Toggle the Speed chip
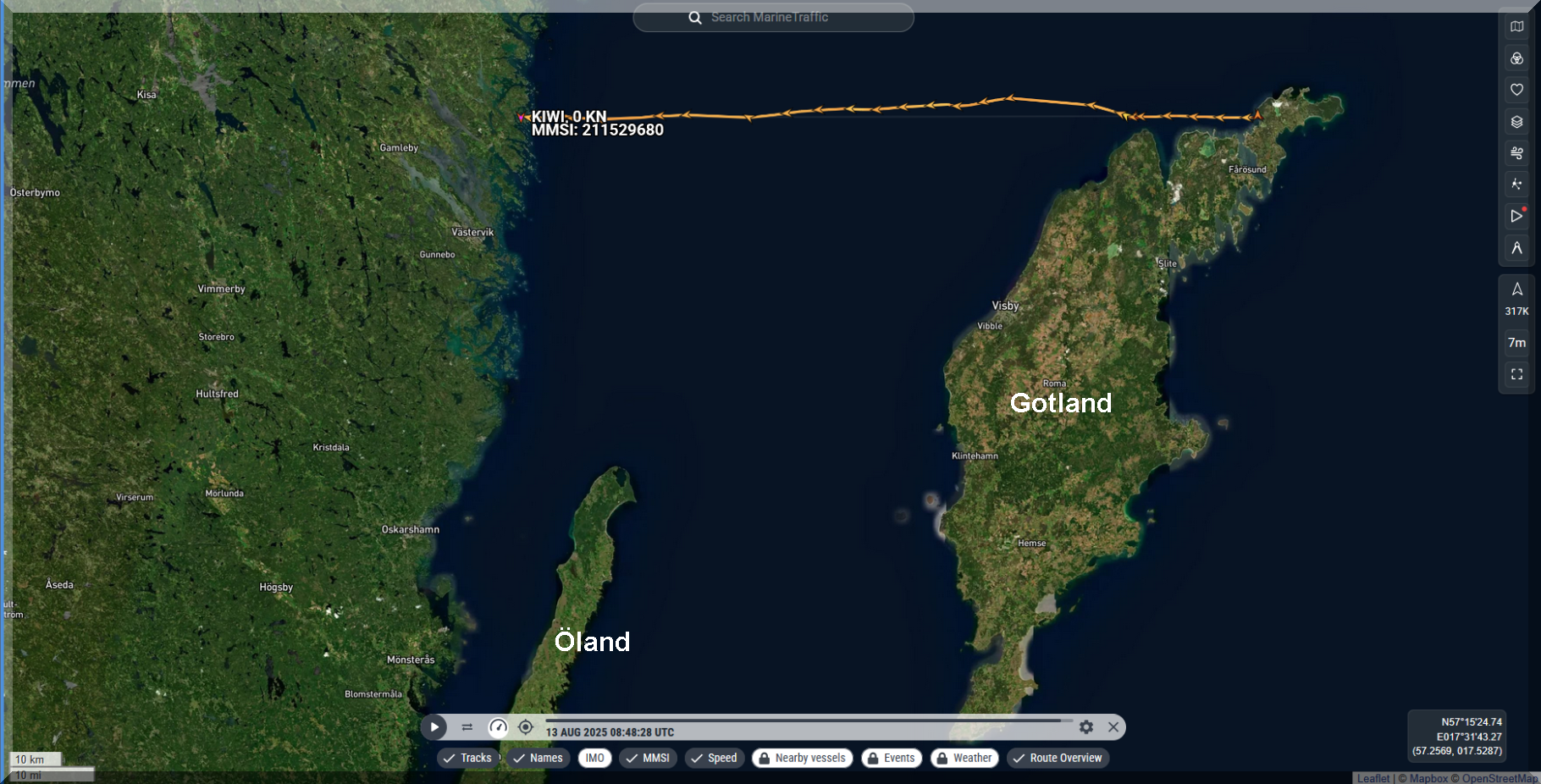The height and width of the screenshot is (784, 1541). (x=714, y=758)
